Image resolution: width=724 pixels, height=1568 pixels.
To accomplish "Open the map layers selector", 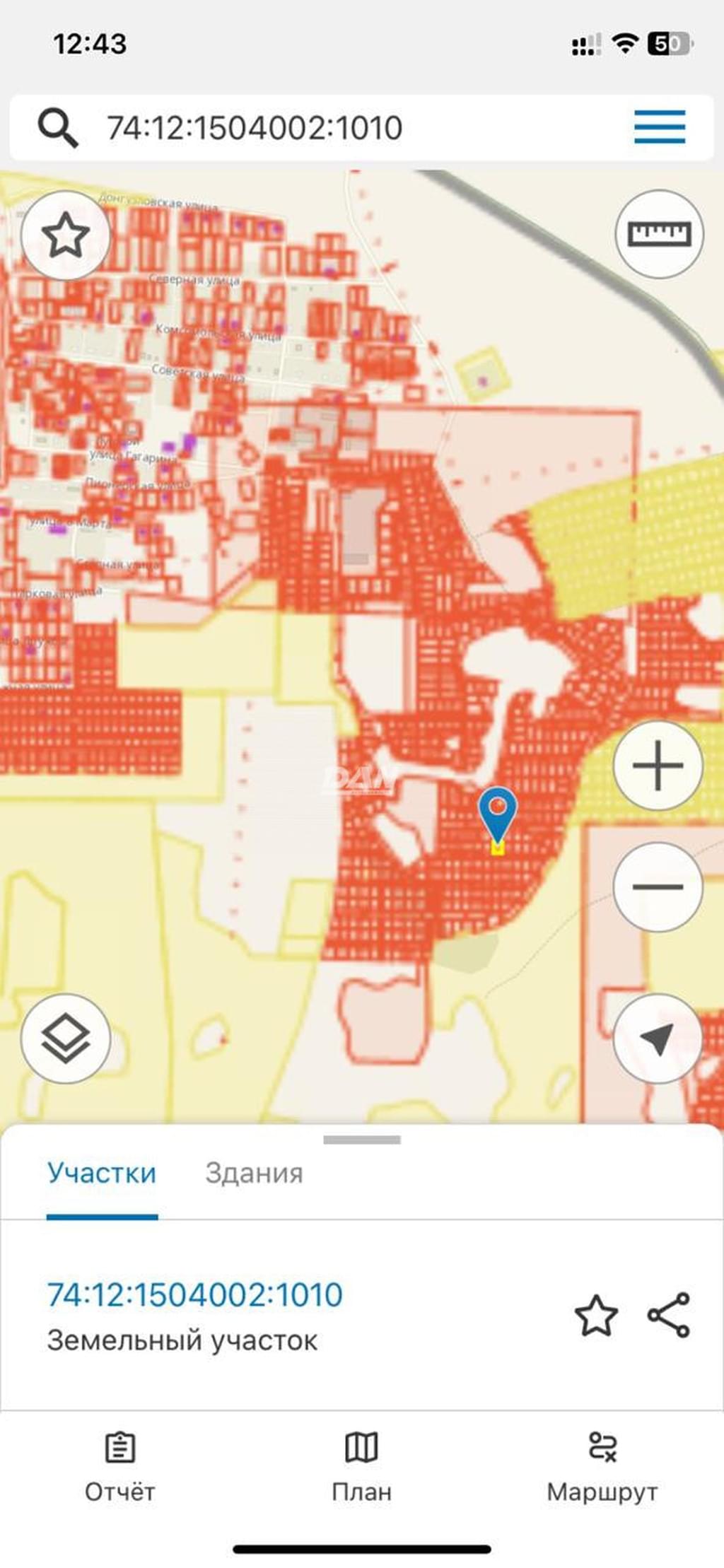I will 66,1038.
